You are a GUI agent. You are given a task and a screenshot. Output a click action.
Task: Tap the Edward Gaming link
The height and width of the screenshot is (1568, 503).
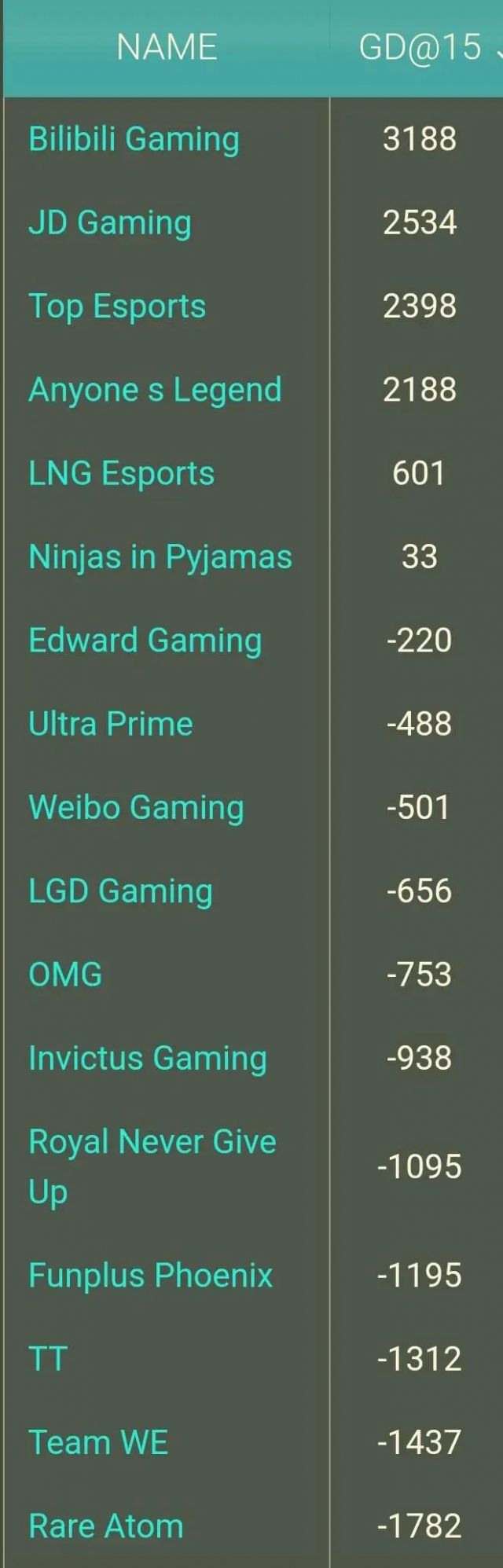[x=145, y=640]
